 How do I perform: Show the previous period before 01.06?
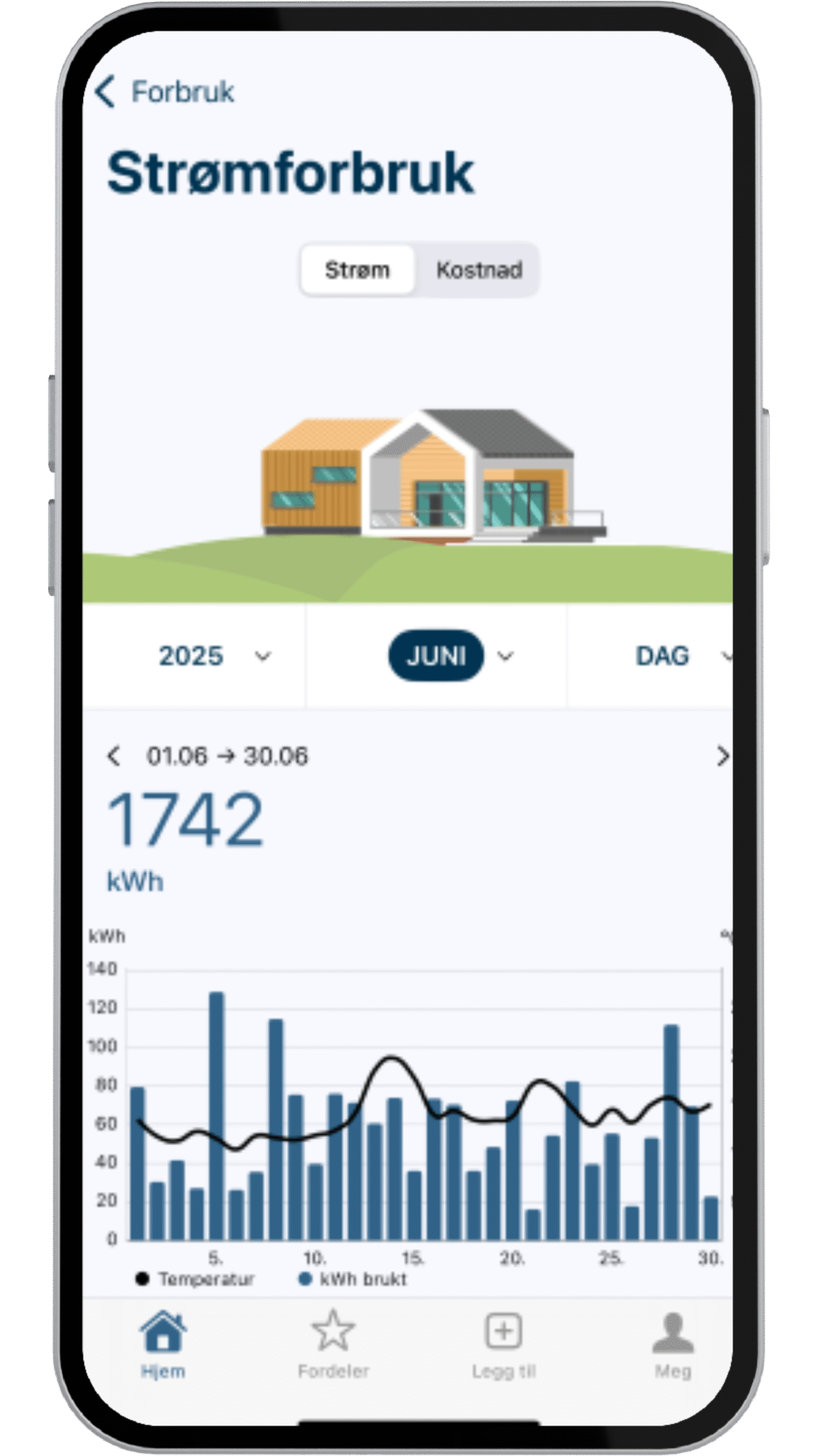click(x=114, y=756)
